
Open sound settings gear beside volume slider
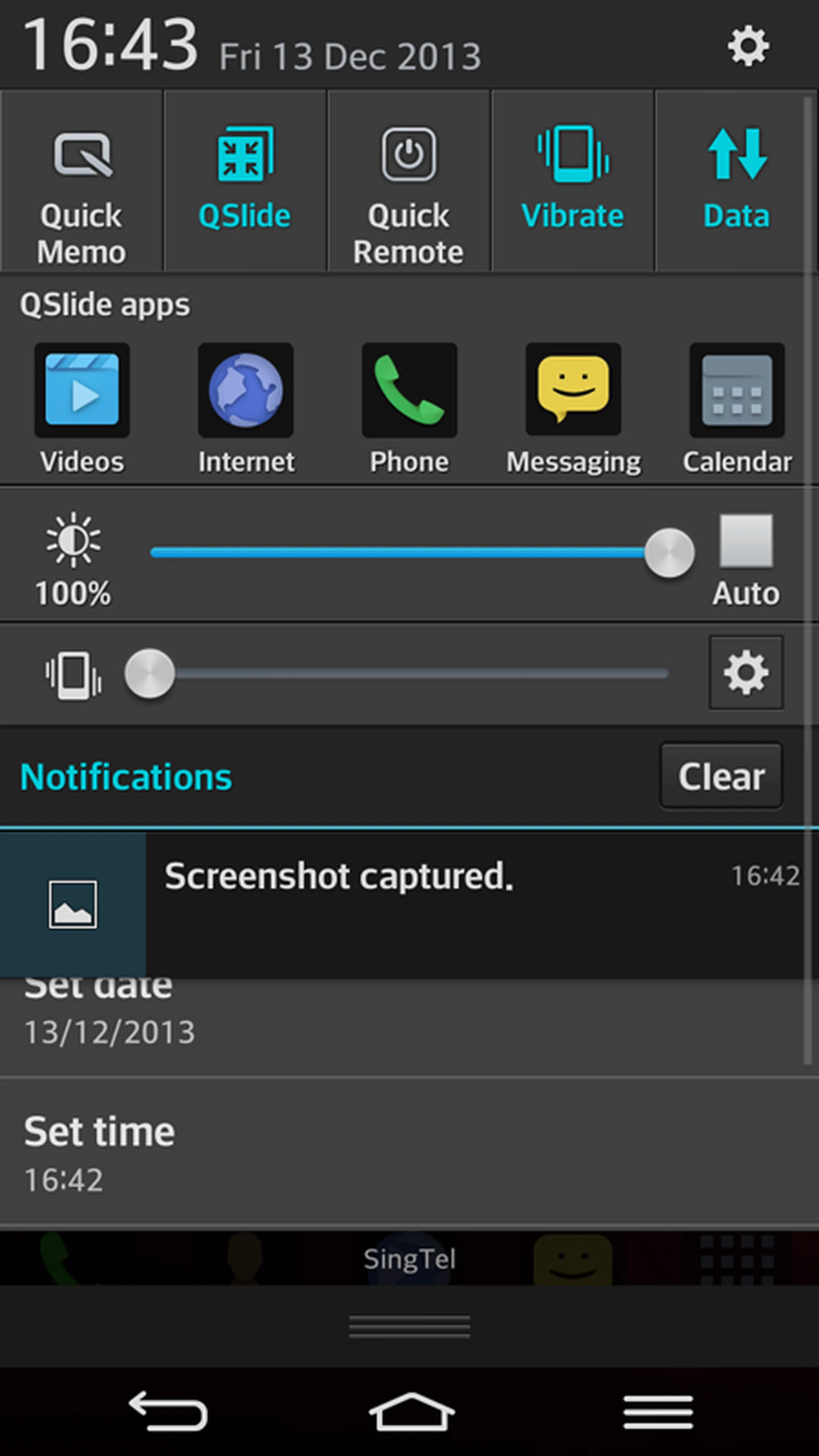pos(746,672)
